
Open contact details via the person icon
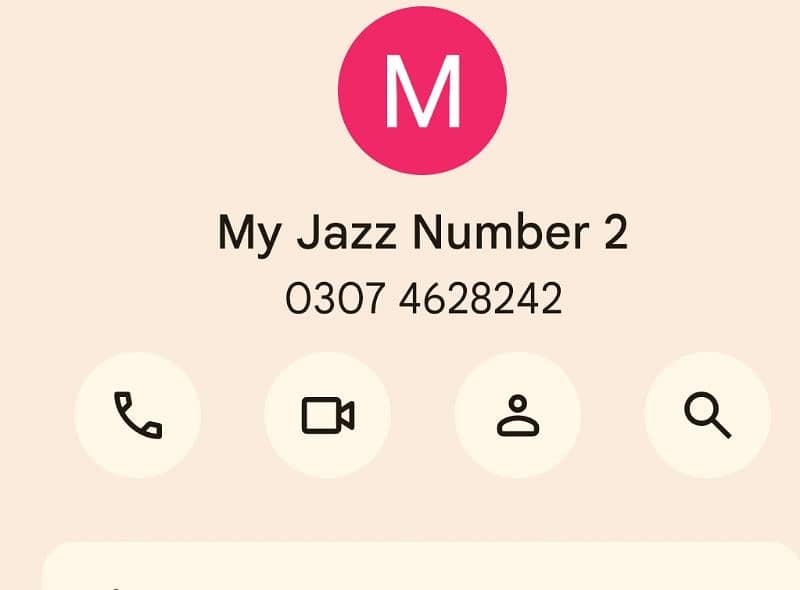[x=517, y=415]
